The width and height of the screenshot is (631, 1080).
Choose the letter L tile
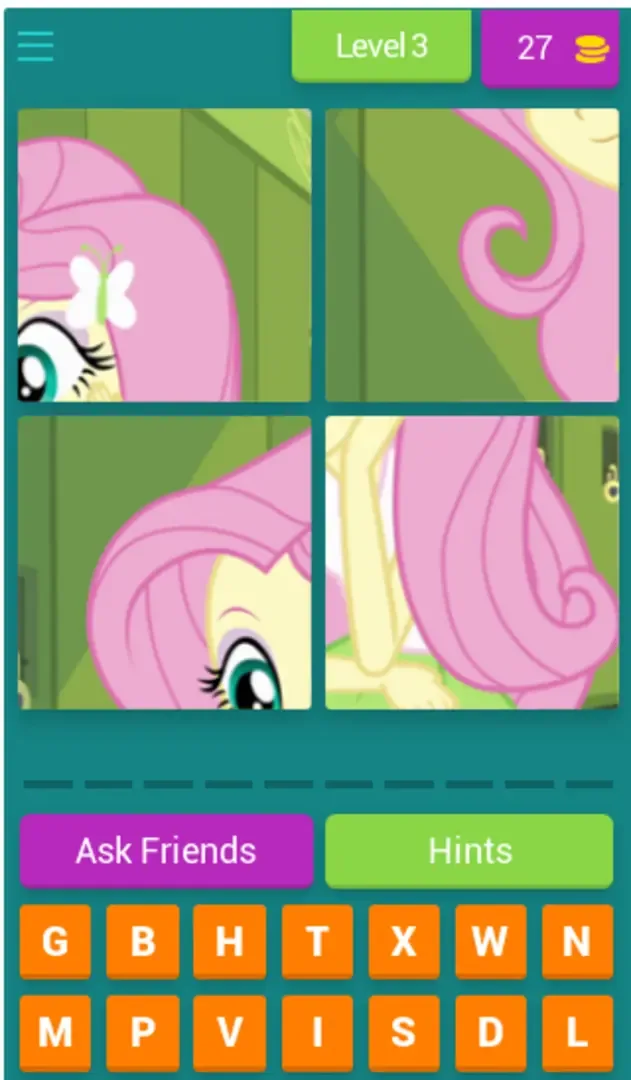(x=577, y=1031)
